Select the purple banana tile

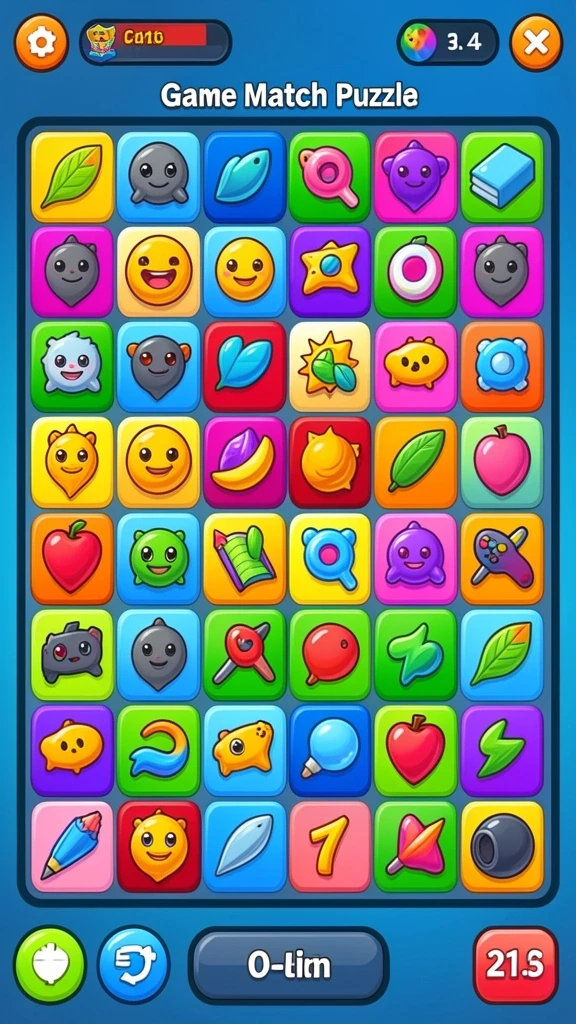tap(244, 462)
